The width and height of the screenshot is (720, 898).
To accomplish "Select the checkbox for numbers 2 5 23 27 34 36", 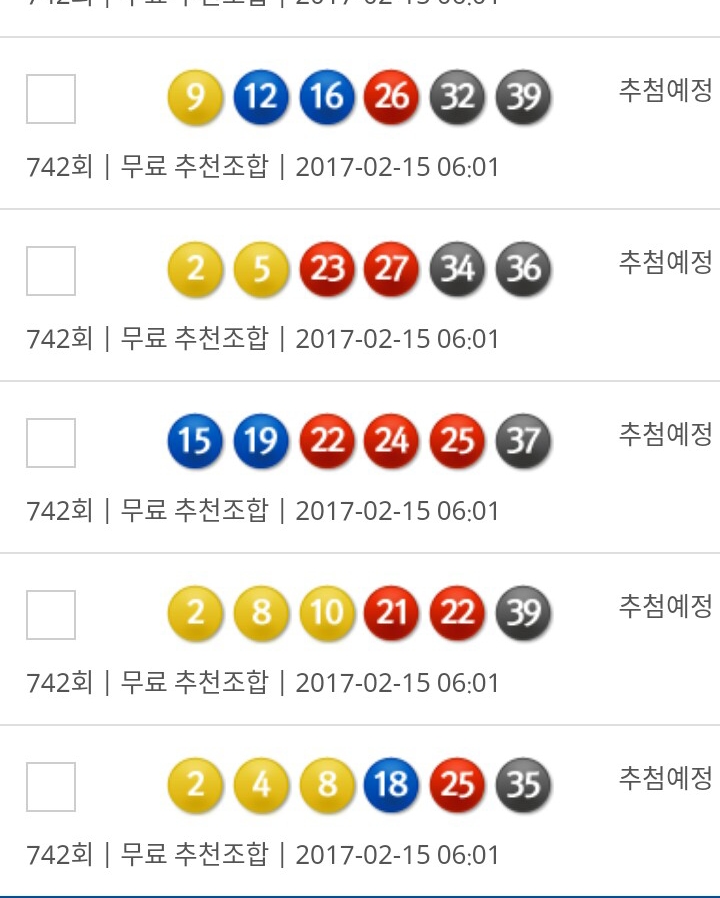I will pyautogui.click(x=51, y=271).
